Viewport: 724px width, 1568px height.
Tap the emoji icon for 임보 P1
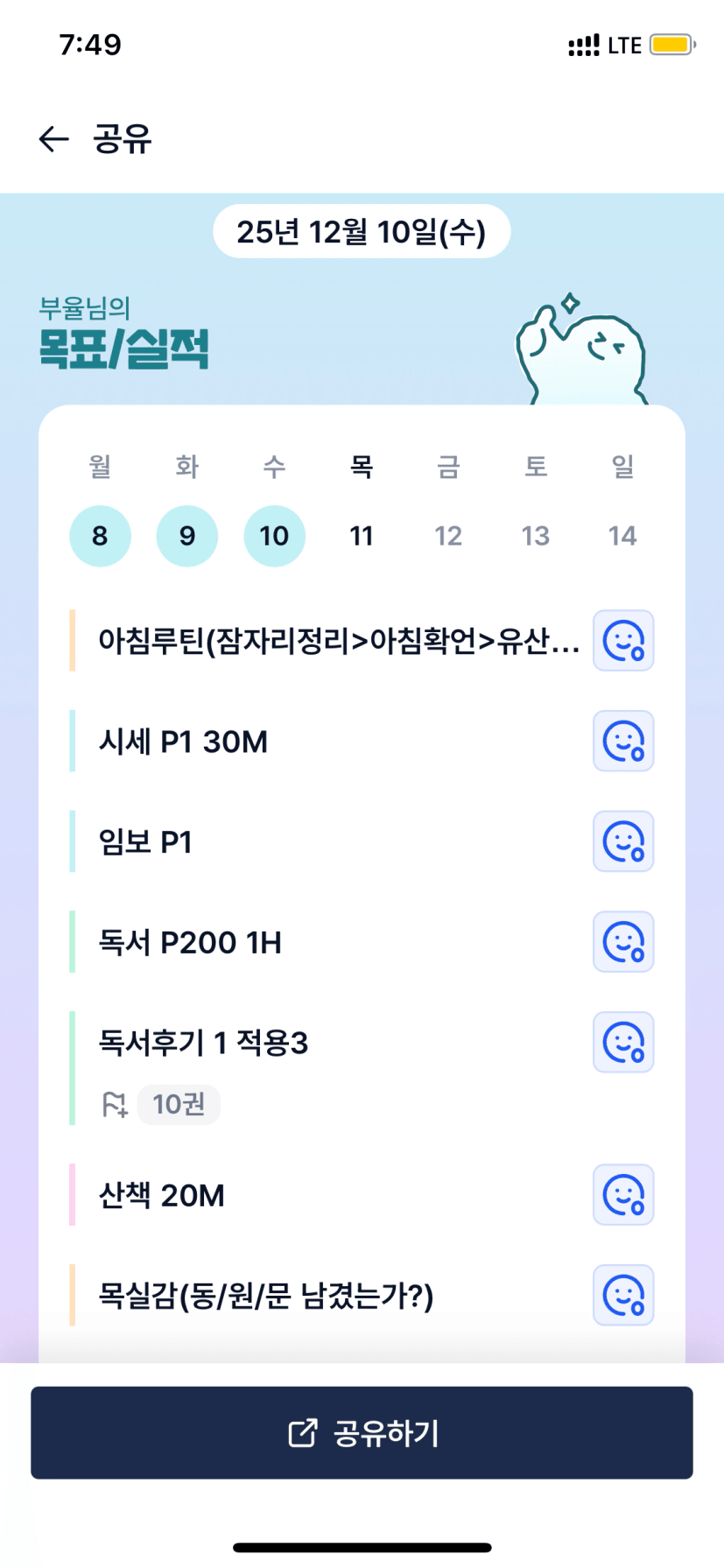coord(623,841)
